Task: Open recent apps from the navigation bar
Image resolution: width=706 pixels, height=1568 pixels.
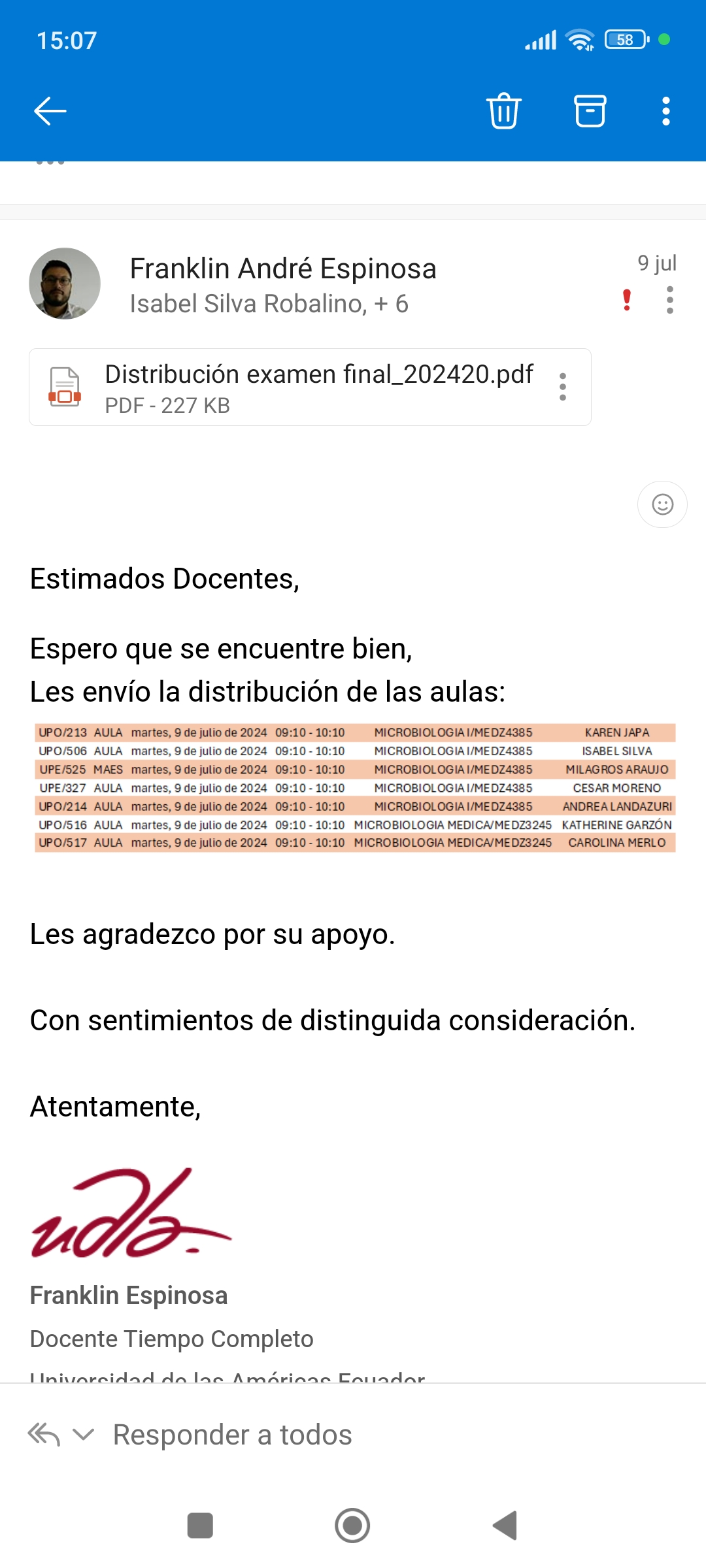Action: pyautogui.click(x=200, y=1526)
